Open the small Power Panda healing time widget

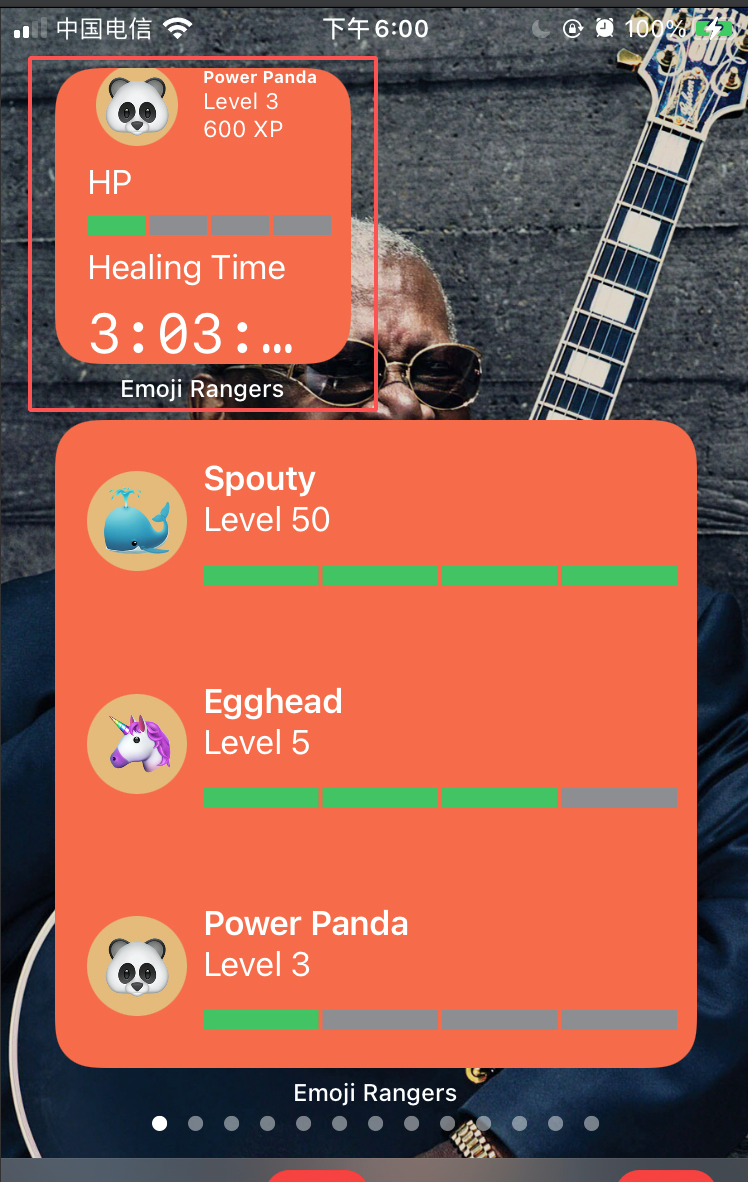203,216
